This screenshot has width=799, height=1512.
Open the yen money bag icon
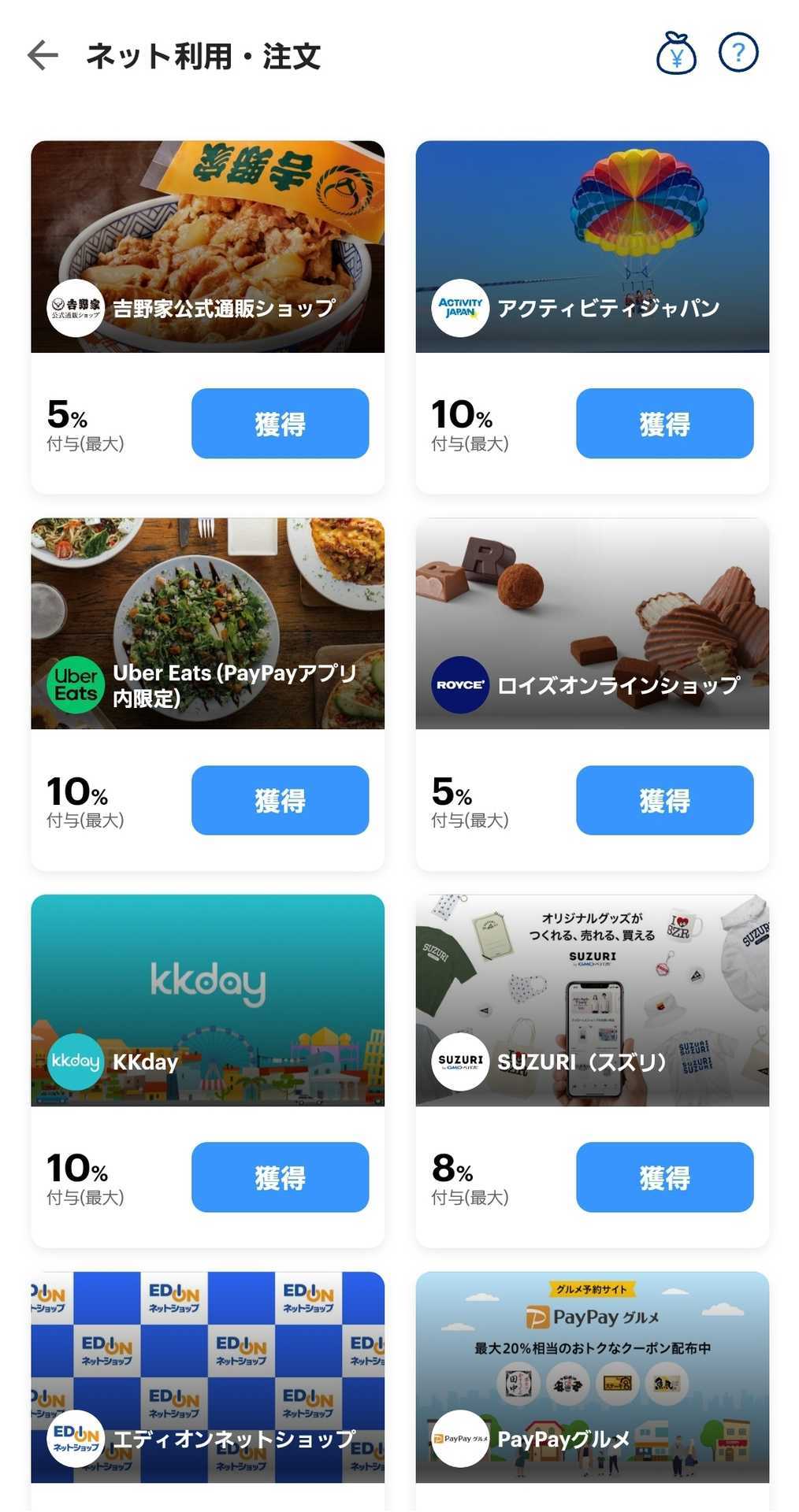(676, 54)
